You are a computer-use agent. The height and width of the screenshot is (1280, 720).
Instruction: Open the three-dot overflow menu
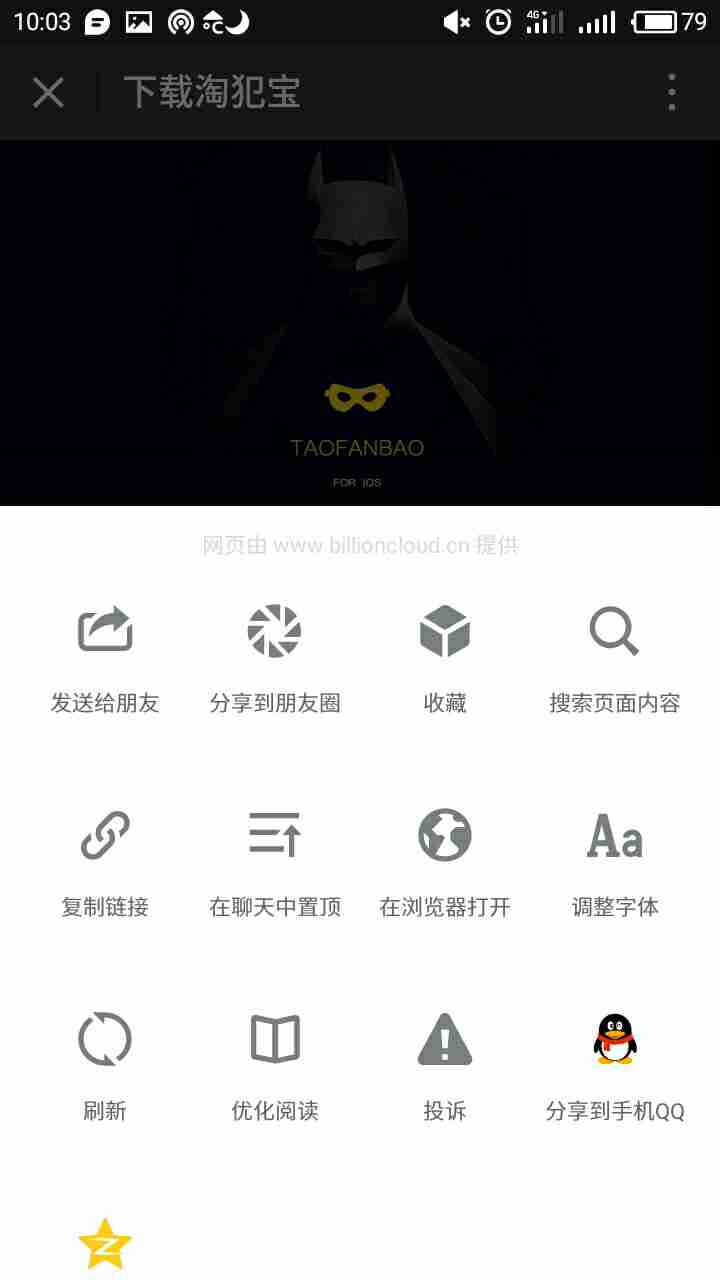point(672,92)
